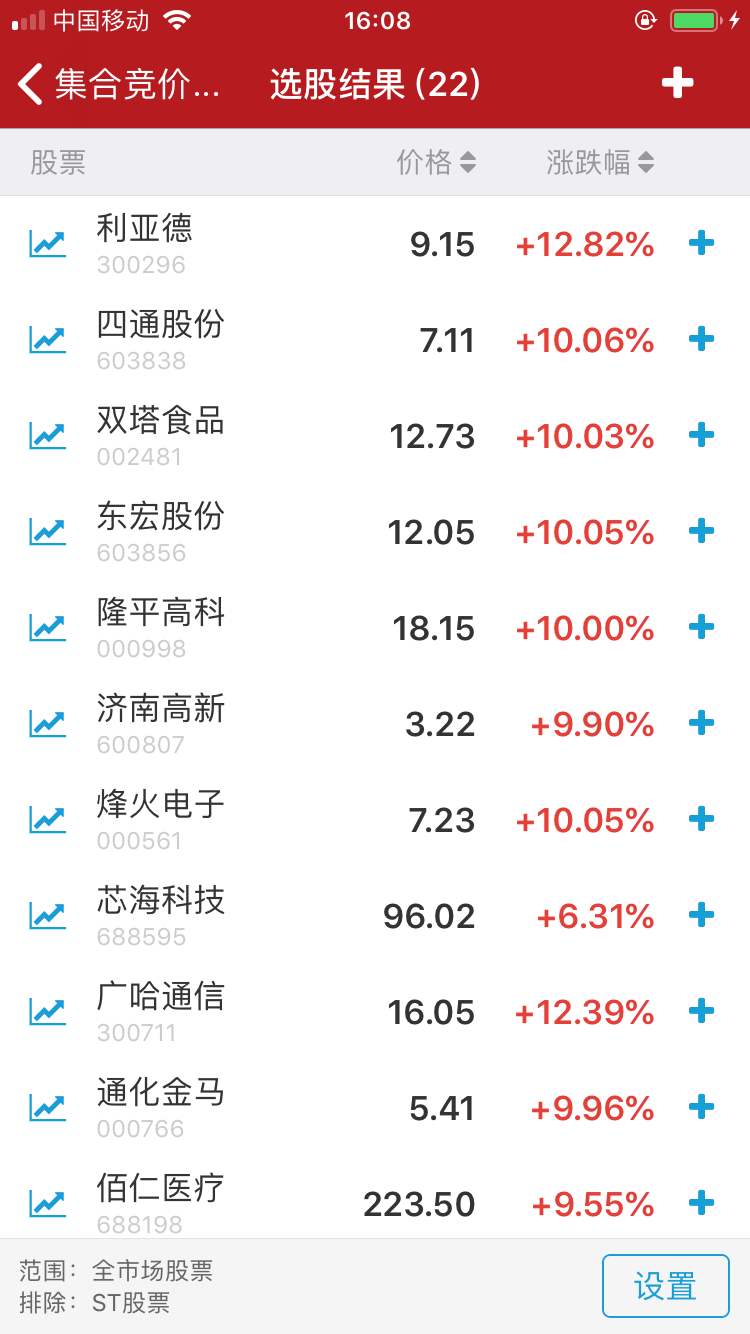This screenshot has height=1334, width=750.
Task: Go back to 集合竞价 screen
Action: pyautogui.click(x=118, y=84)
